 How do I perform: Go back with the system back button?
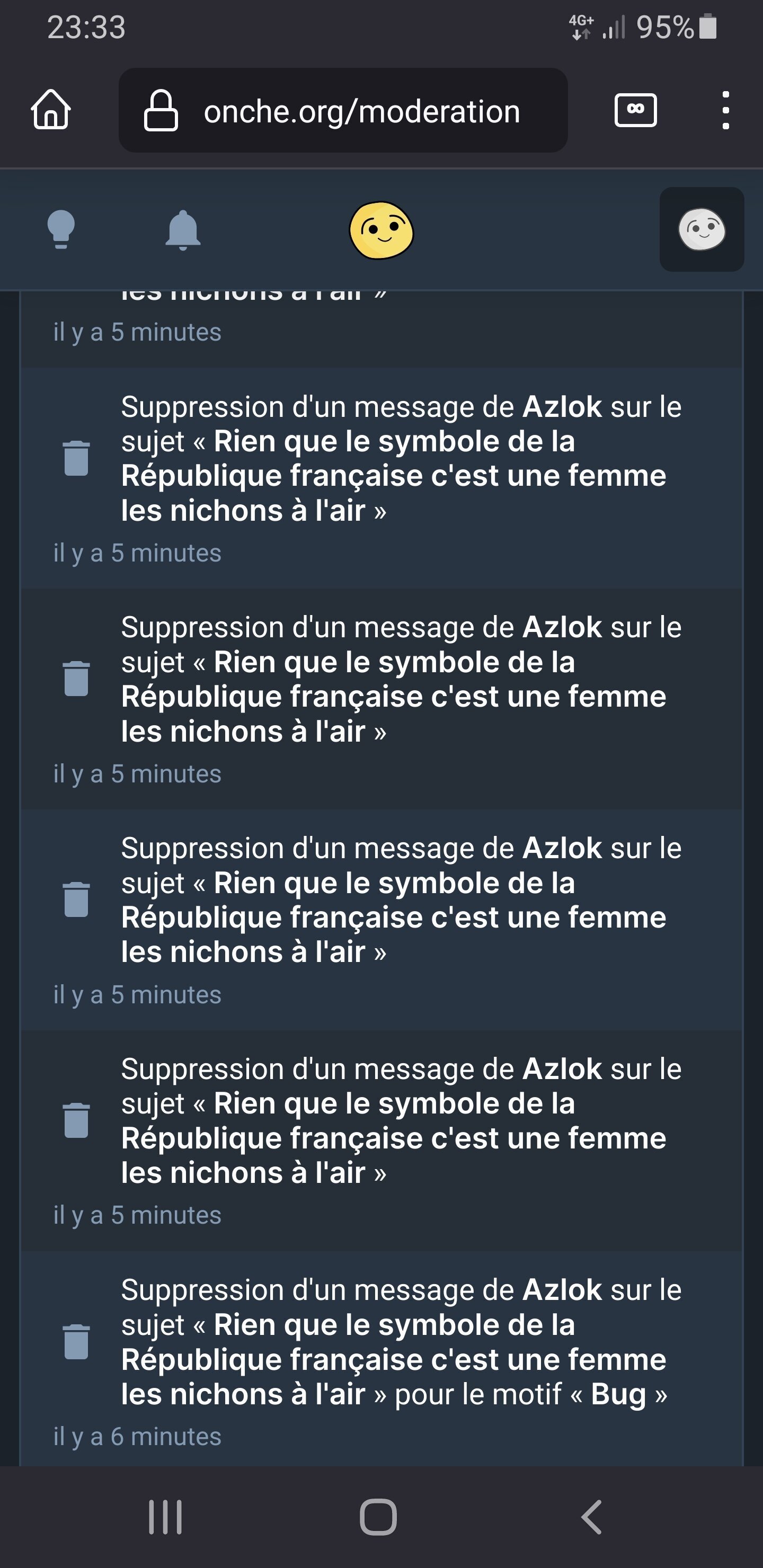point(592,1517)
